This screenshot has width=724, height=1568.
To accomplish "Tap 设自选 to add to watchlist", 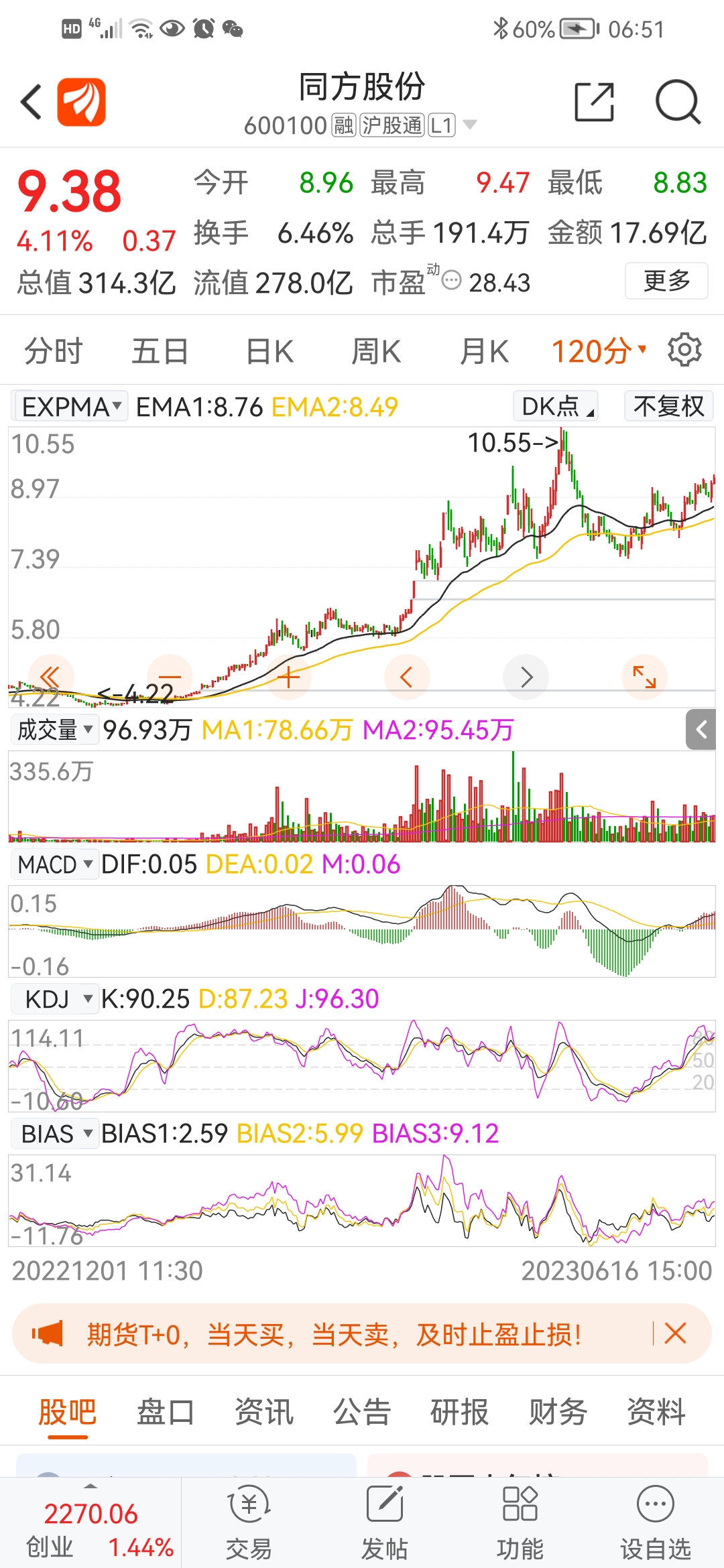I will coord(655,1522).
